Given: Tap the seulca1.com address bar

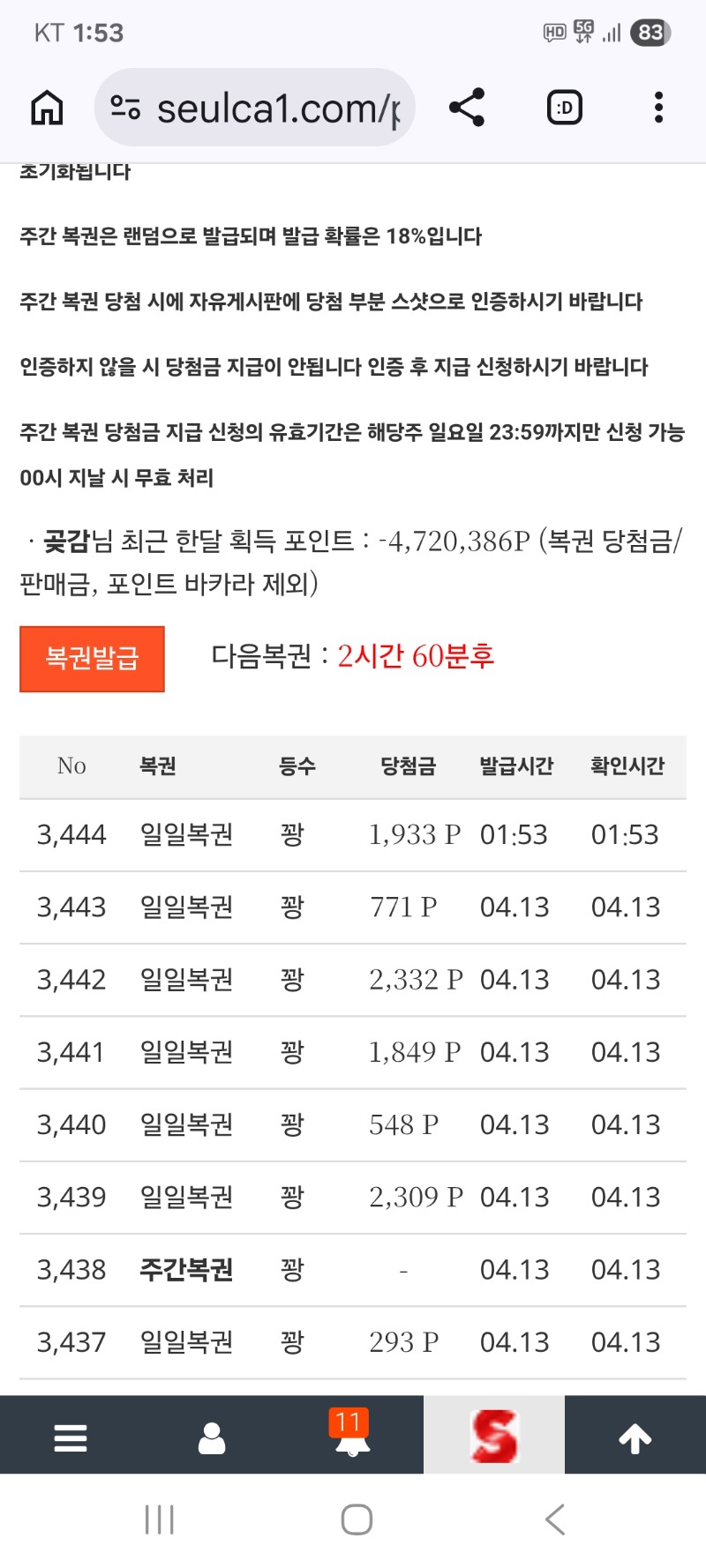Looking at the screenshot, I should tap(256, 108).
